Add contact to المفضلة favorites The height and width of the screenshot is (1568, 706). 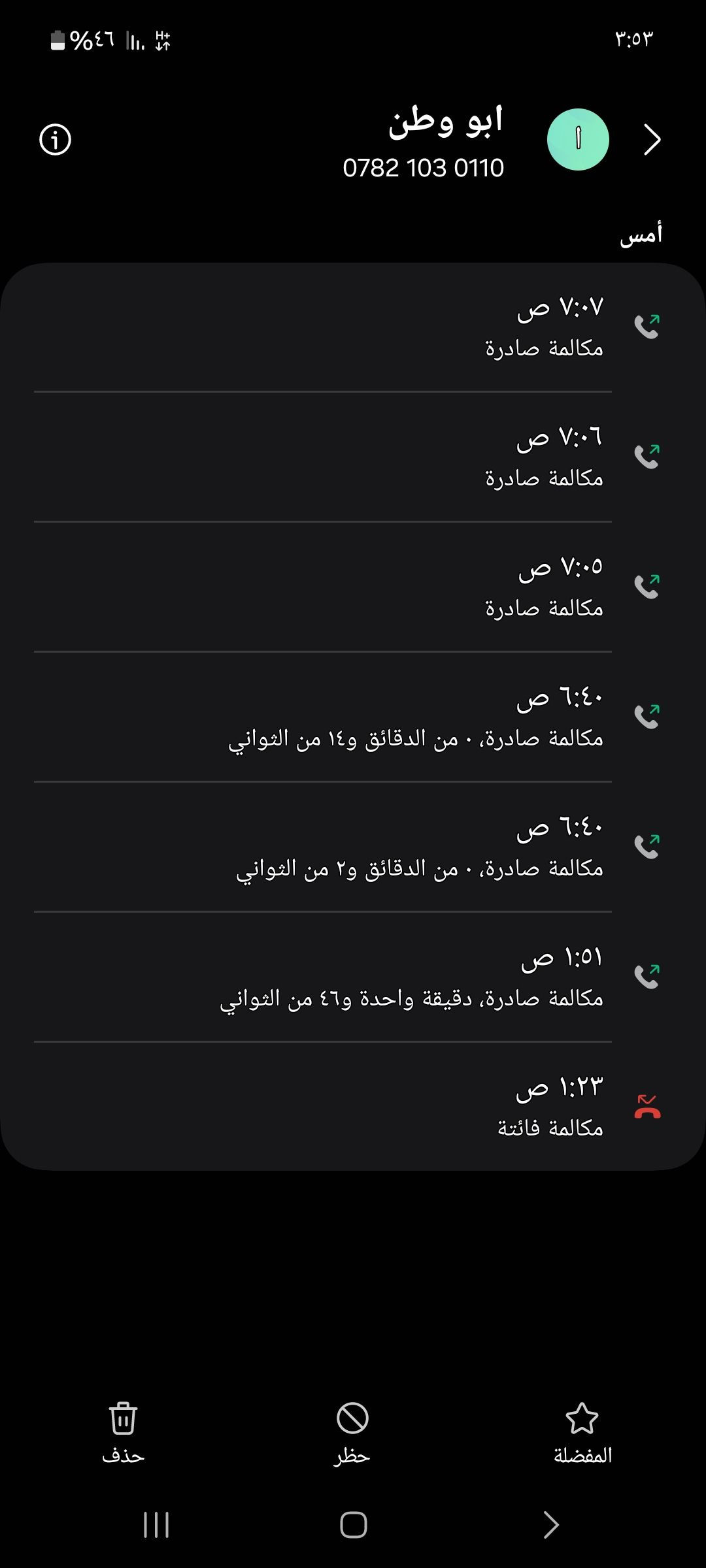click(x=582, y=1432)
